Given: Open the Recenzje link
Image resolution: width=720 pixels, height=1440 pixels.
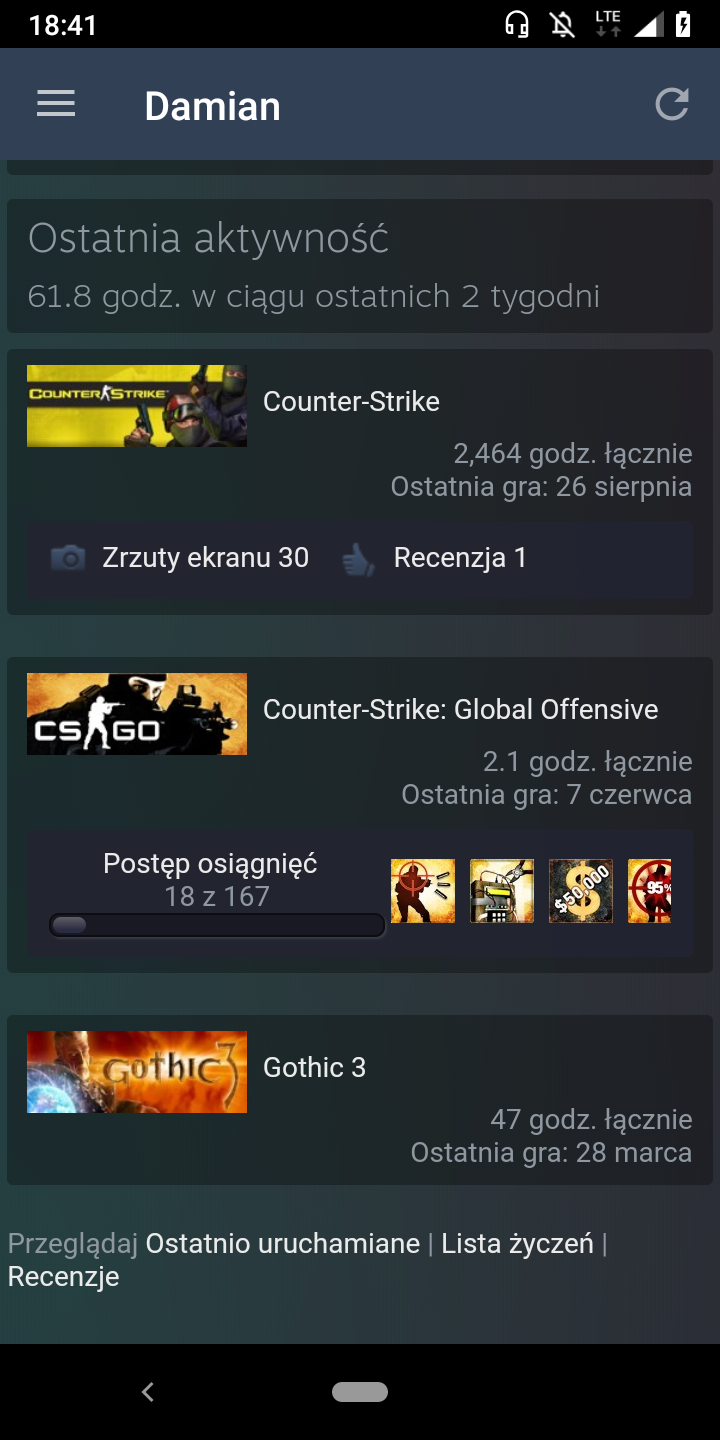Looking at the screenshot, I should [63, 1277].
